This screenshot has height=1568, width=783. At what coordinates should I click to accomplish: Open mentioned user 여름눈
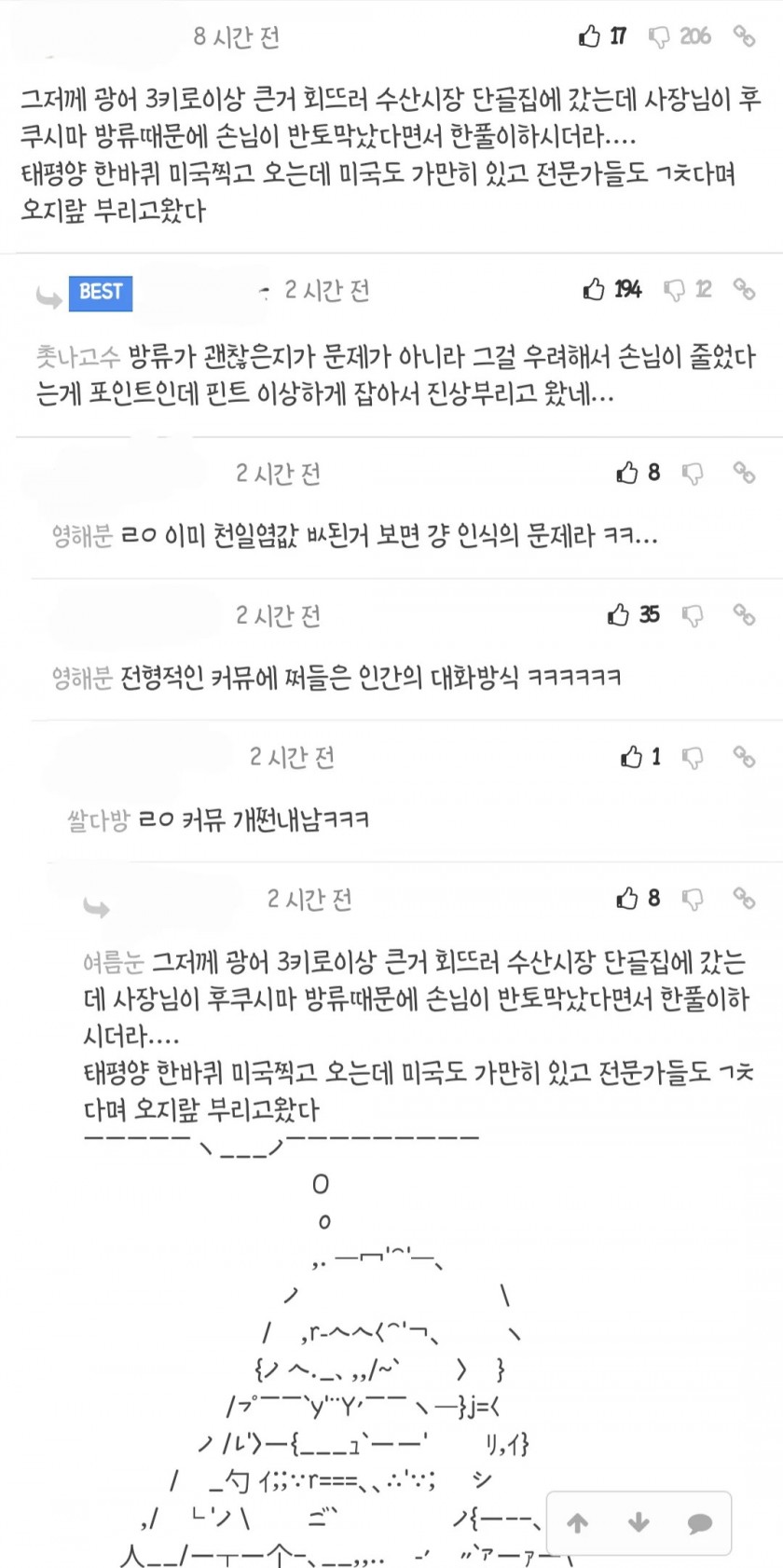click(x=114, y=961)
